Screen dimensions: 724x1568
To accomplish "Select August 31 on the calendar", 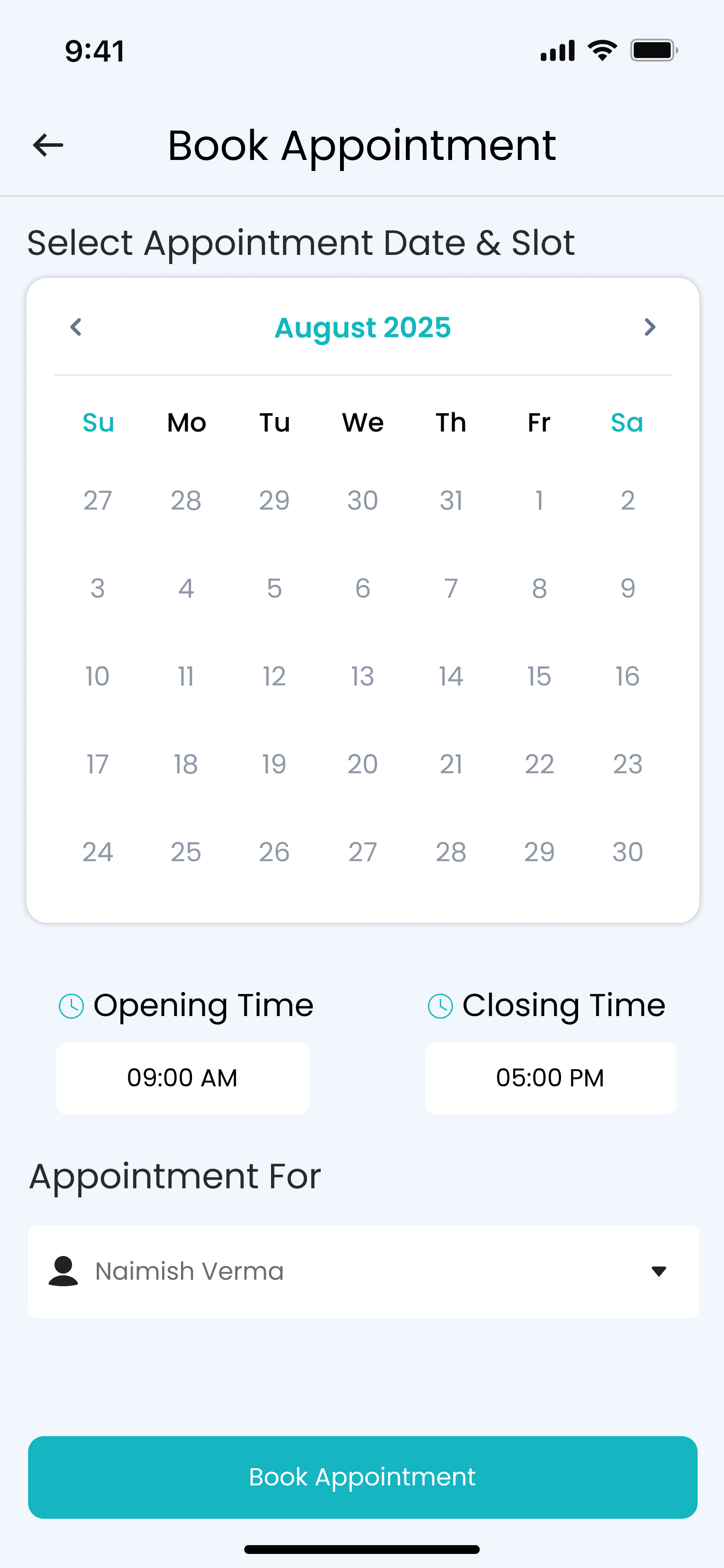I will click(451, 501).
